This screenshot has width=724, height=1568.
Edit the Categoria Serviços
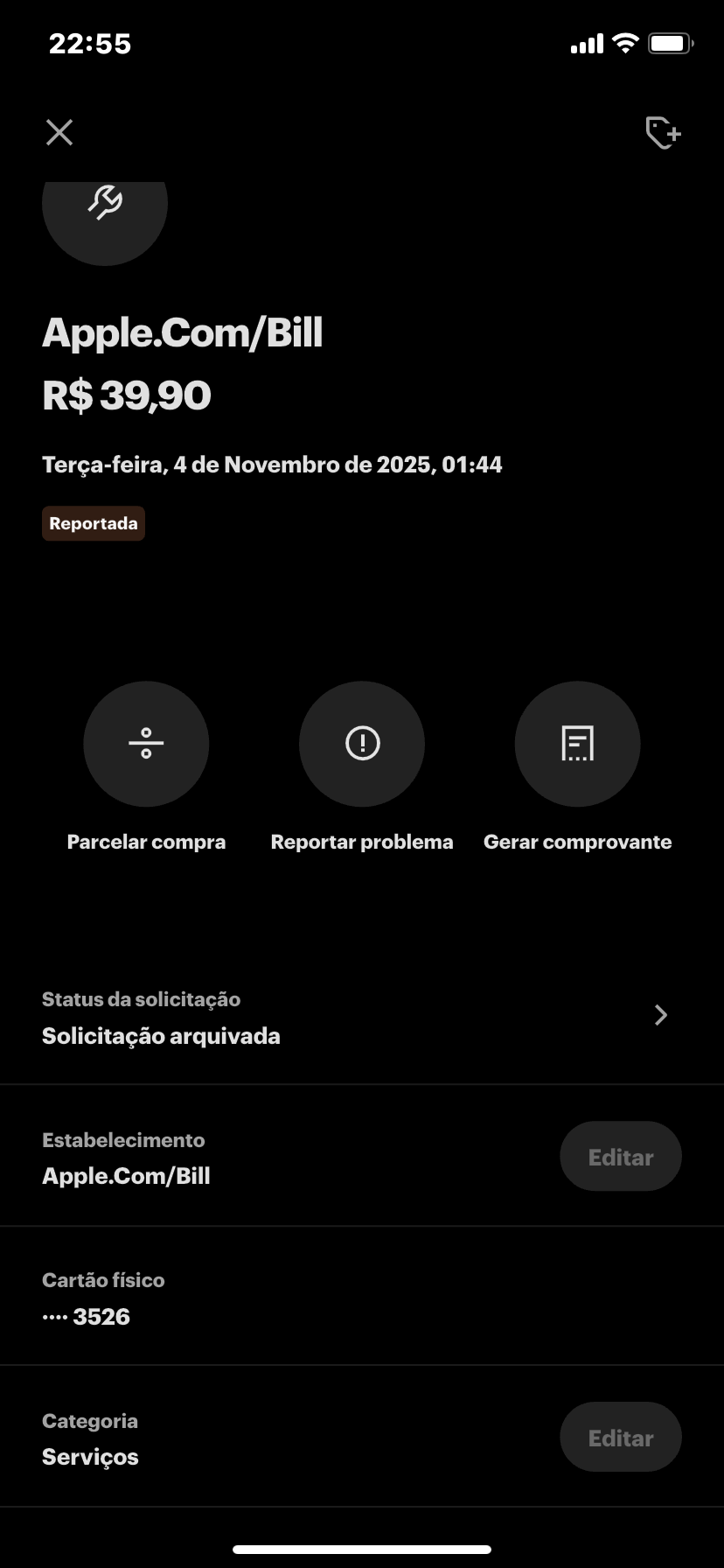click(620, 1438)
